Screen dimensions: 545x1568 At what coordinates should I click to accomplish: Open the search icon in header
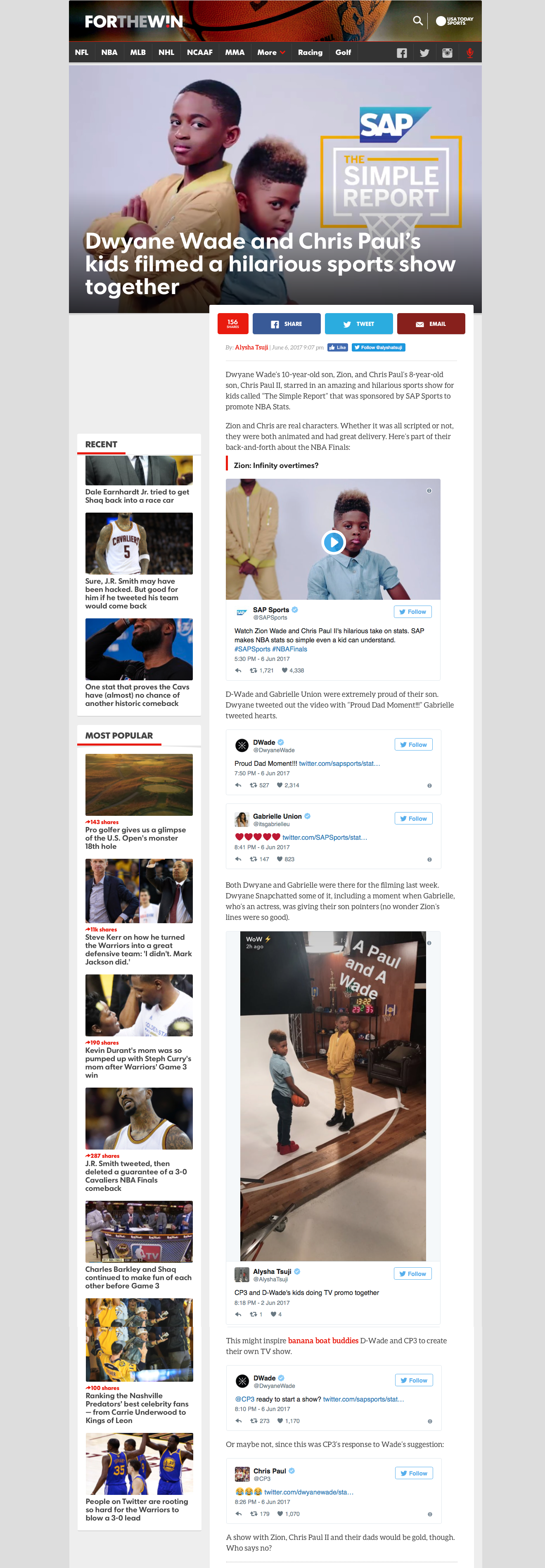(417, 21)
